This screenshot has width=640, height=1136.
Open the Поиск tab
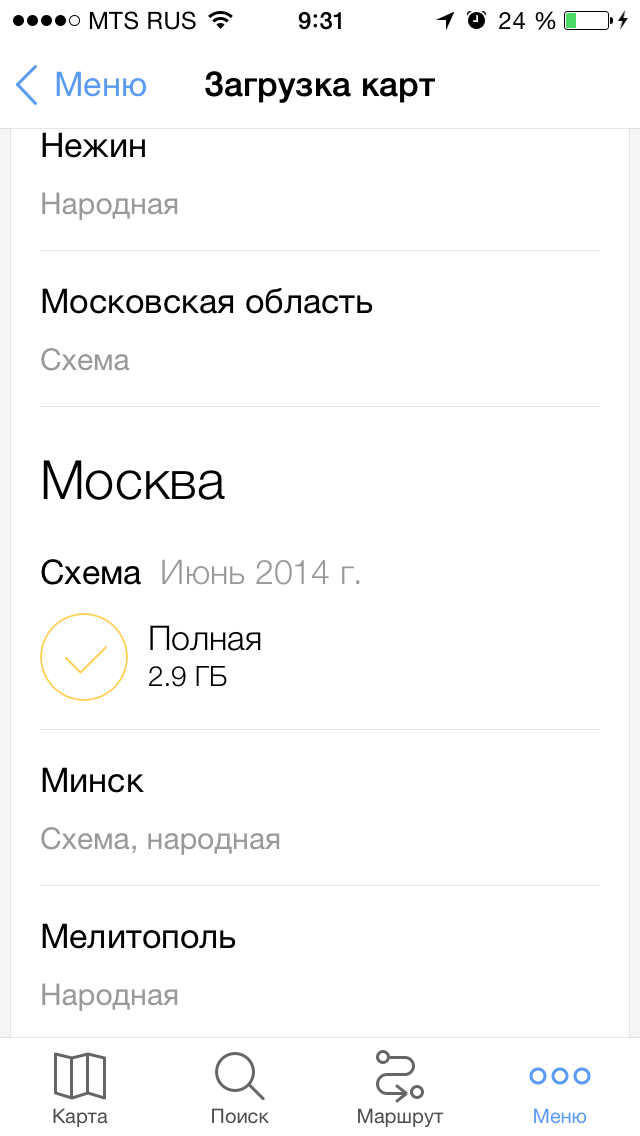pos(240,1087)
